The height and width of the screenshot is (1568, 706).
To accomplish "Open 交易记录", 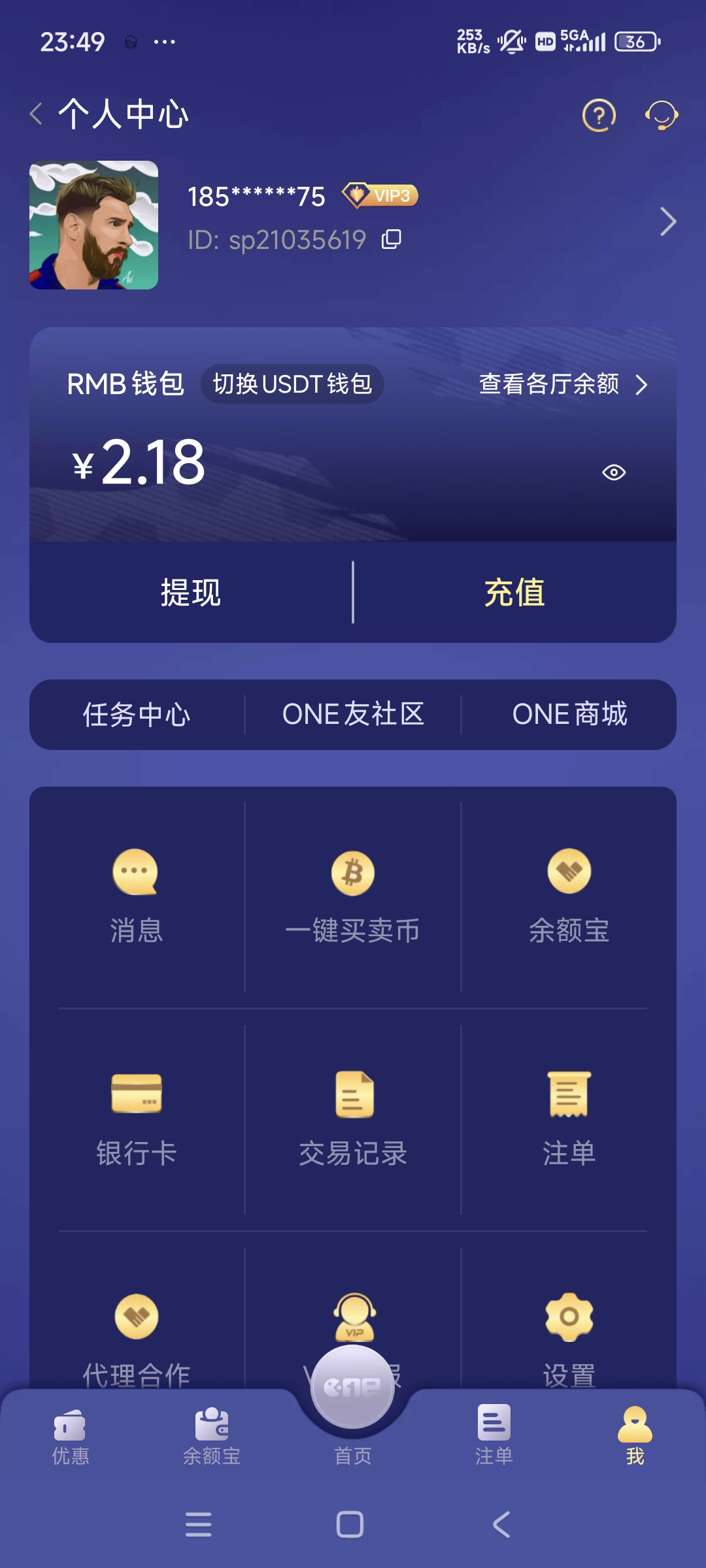I will 353,1120.
